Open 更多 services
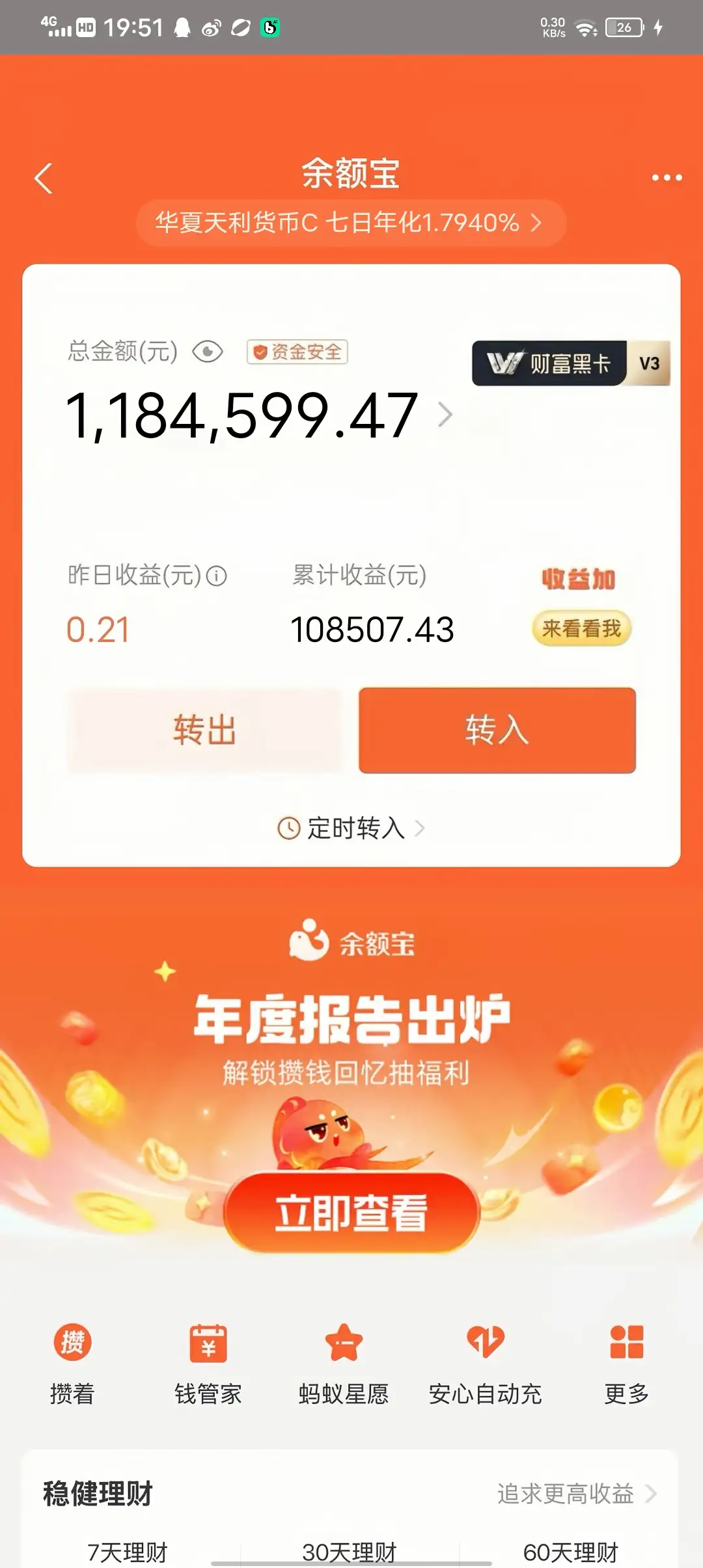The height and width of the screenshot is (1568, 703). [x=626, y=1362]
